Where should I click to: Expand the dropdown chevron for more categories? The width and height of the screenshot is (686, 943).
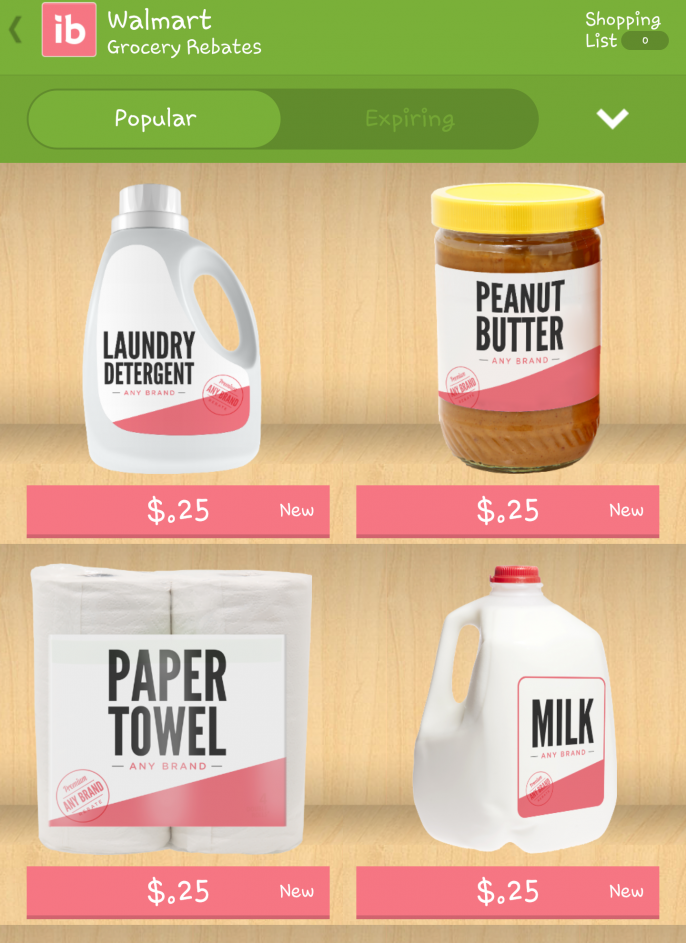pos(612,119)
